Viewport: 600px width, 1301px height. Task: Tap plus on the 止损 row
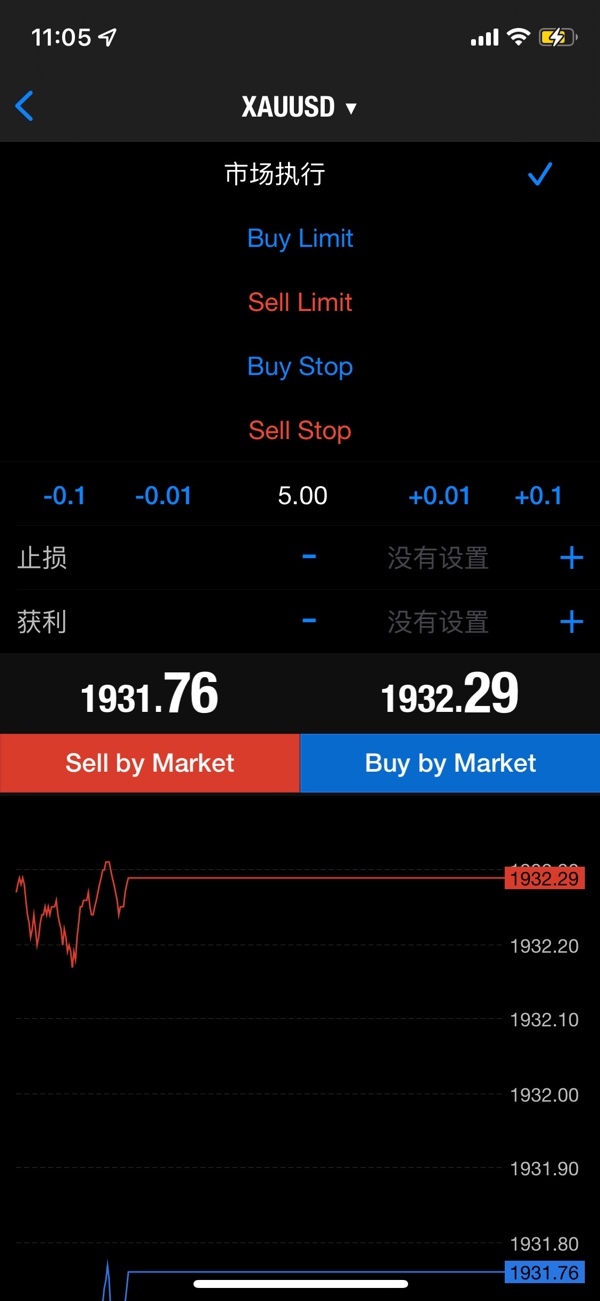[571, 557]
